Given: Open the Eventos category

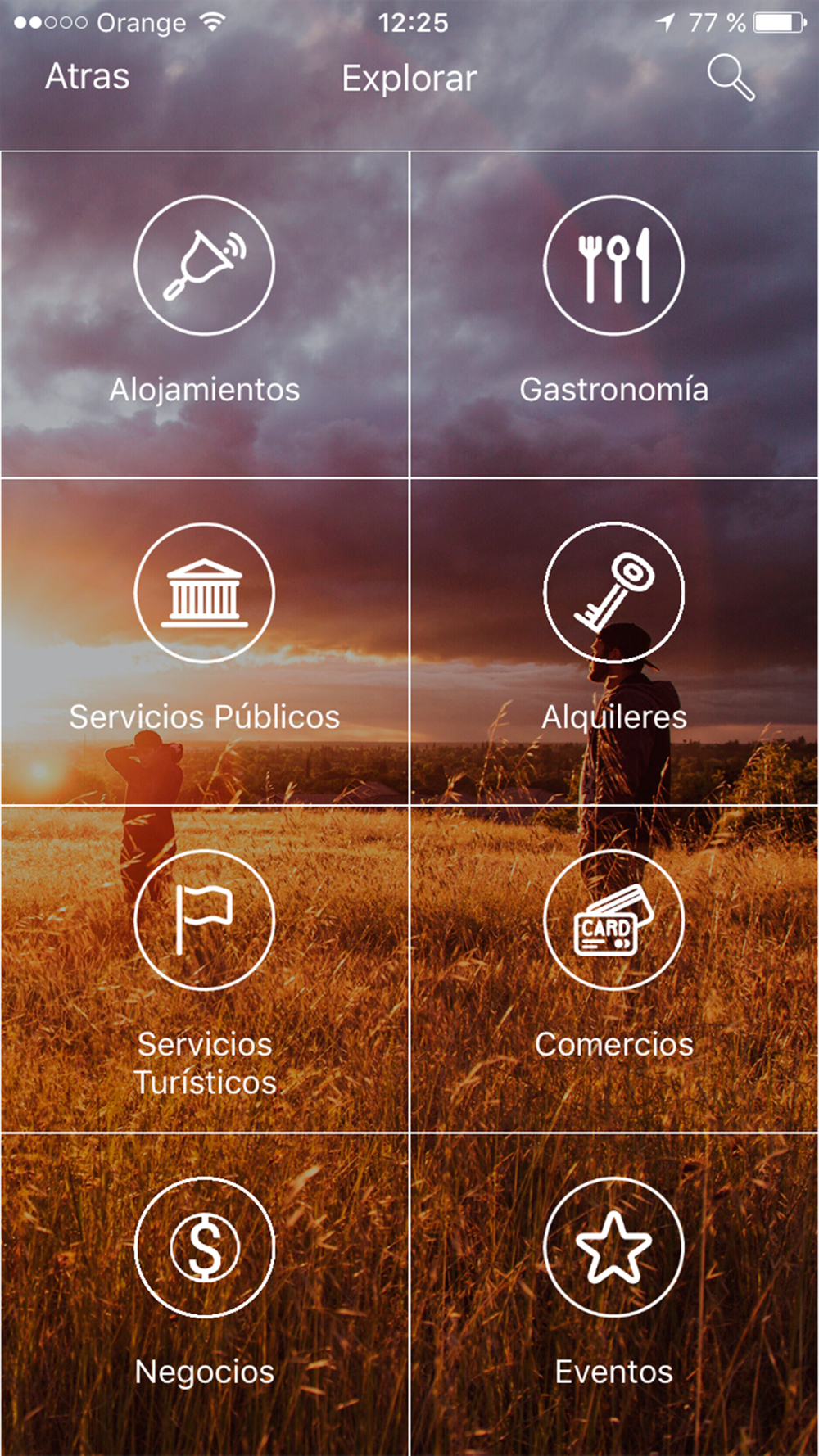Looking at the screenshot, I should coord(614,1295).
